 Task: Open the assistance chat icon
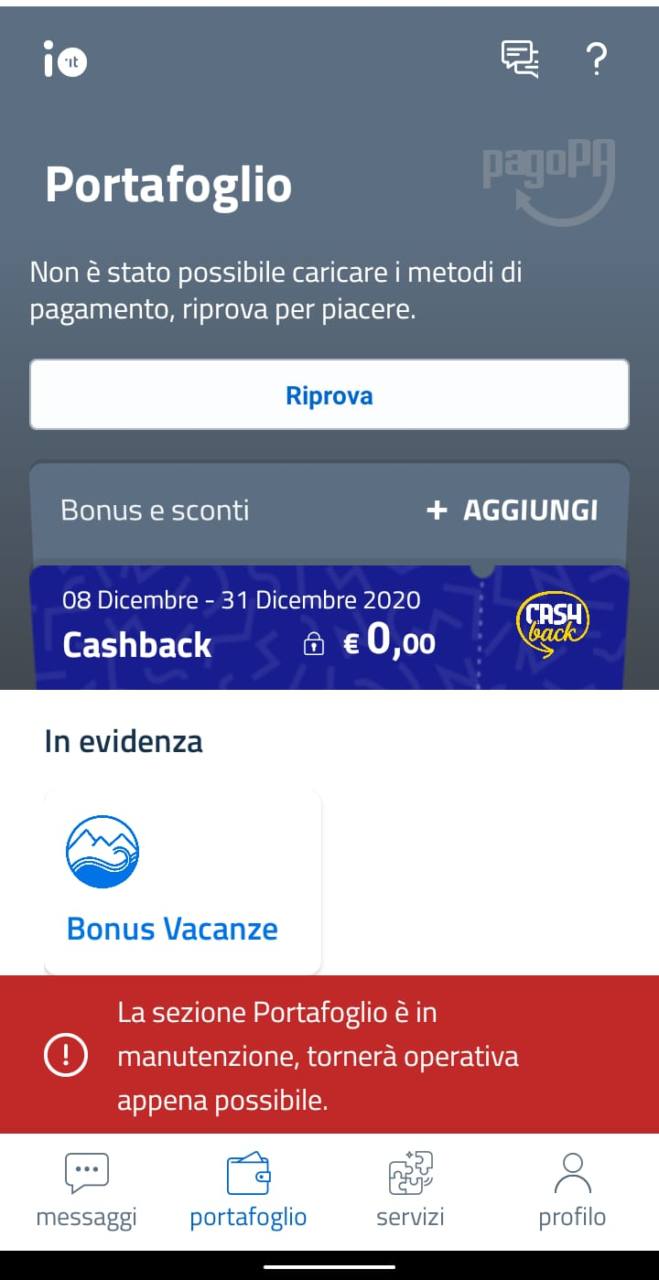(520, 59)
